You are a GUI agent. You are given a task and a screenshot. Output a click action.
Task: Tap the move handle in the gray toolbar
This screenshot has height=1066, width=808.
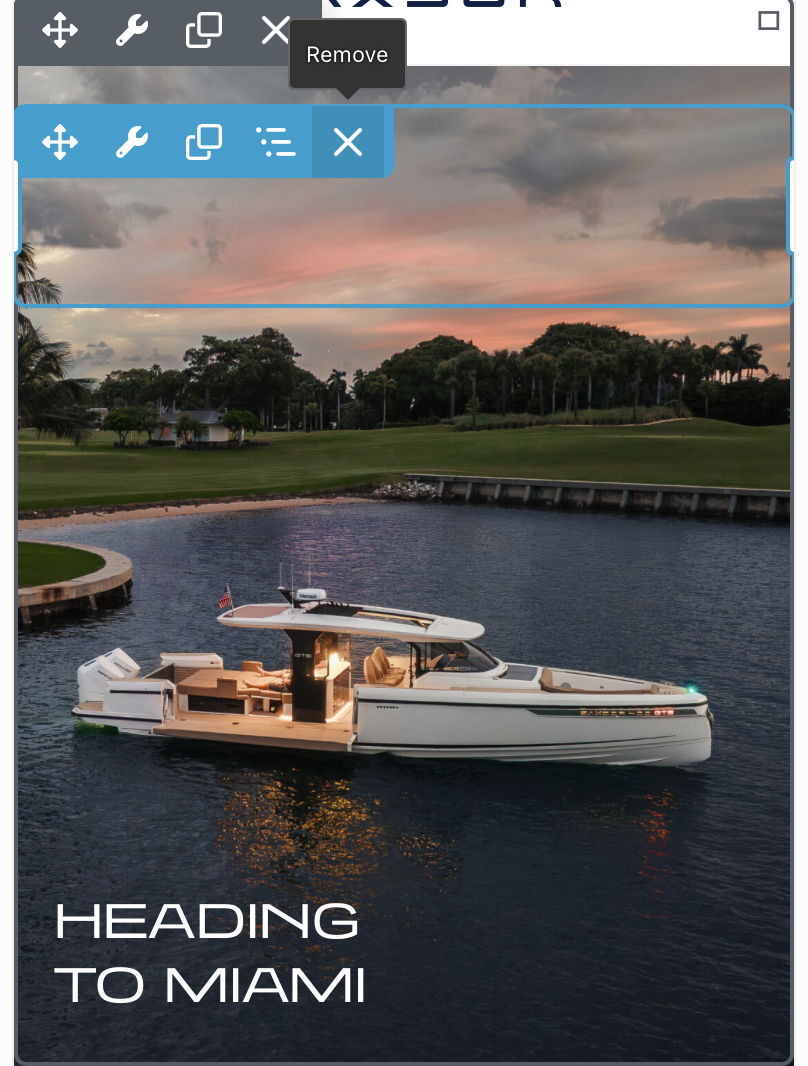tap(60, 31)
